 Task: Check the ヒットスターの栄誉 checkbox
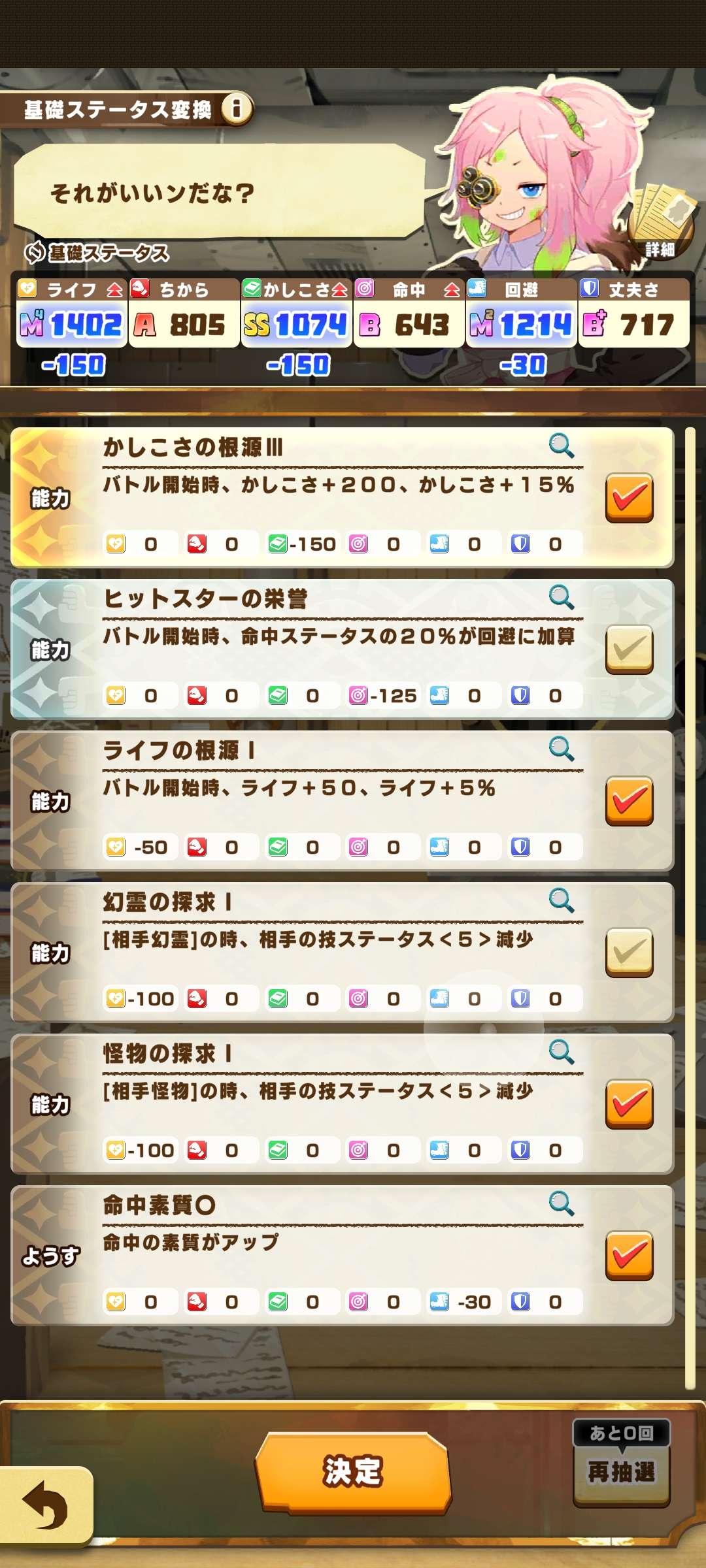(x=629, y=649)
